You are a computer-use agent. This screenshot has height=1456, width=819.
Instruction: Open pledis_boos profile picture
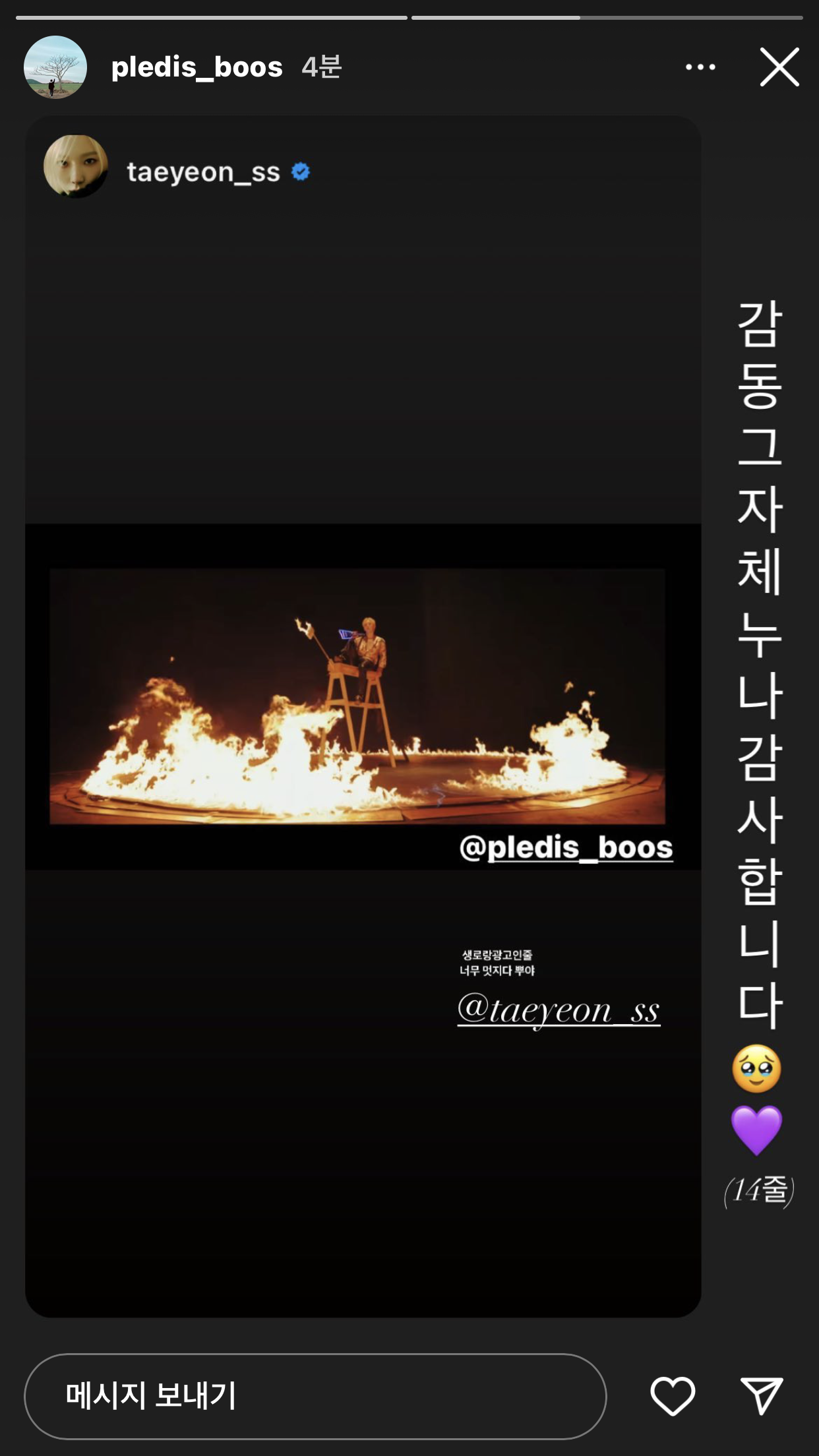[56, 66]
